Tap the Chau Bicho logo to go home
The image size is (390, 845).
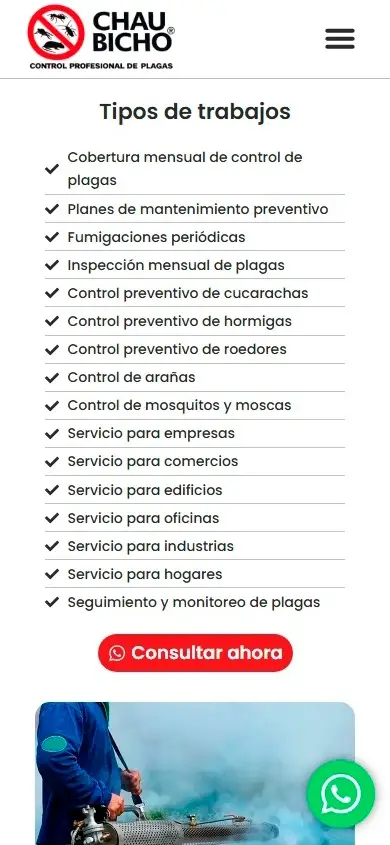[101, 38]
